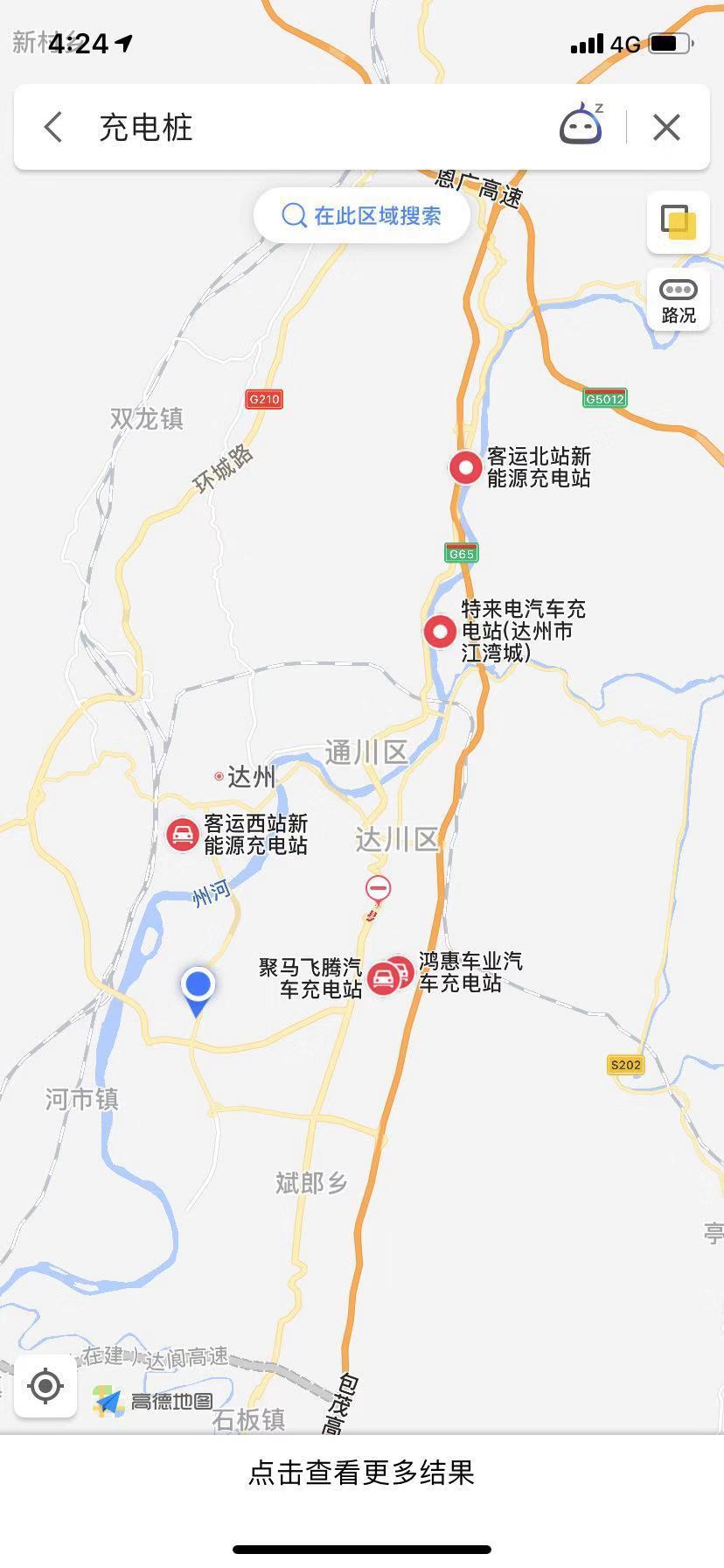Image resolution: width=724 pixels, height=1568 pixels.
Task: Open the voice assistant robot icon
Action: click(x=581, y=125)
